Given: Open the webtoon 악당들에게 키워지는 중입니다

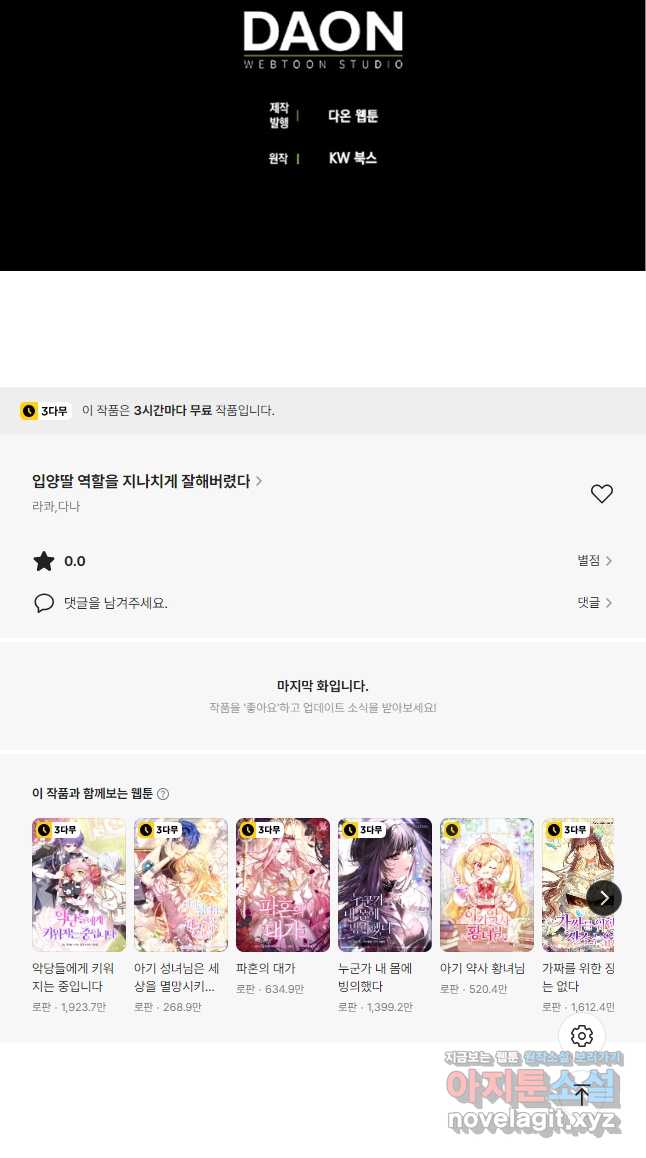Looking at the screenshot, I should (79, 885).
